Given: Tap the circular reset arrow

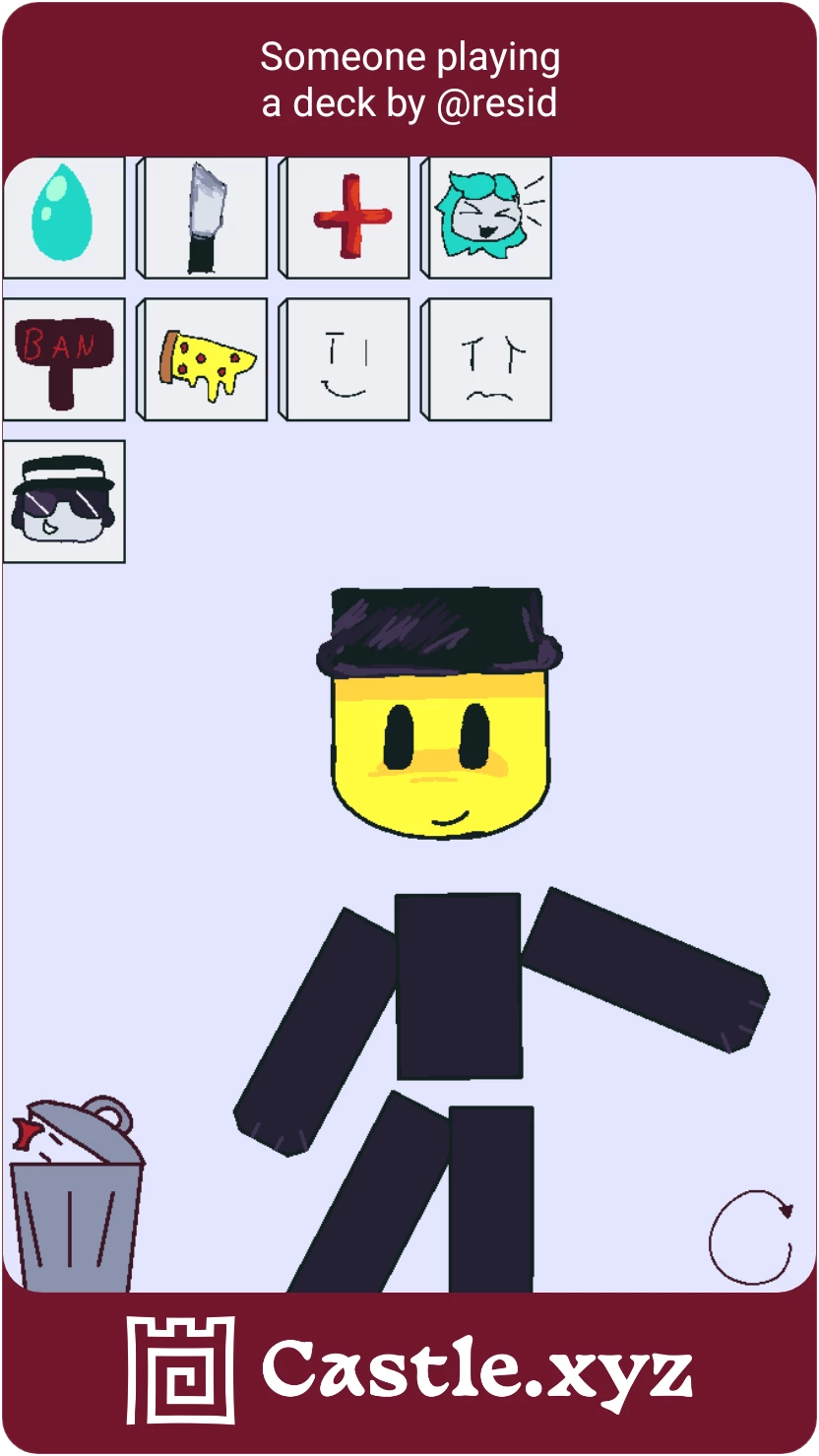Looking at the screenshot, I should (x=751, y=1237).
